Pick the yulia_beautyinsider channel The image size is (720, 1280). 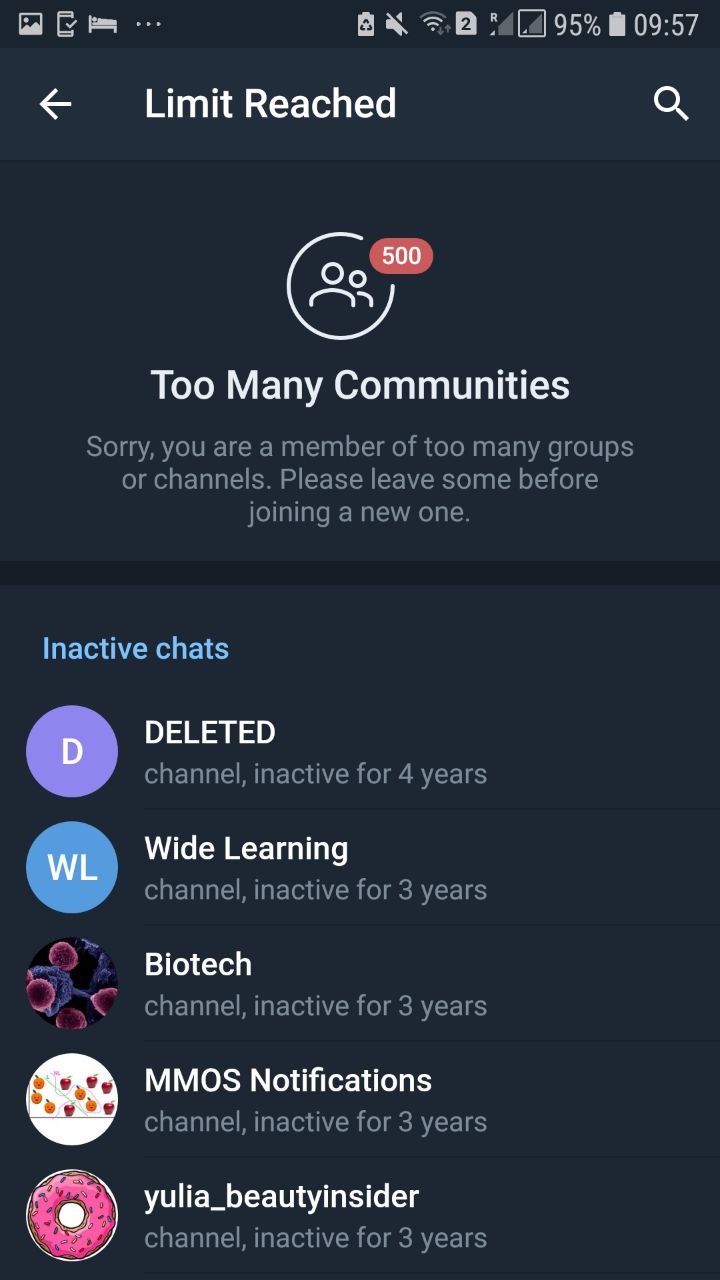coord(360,1216)
